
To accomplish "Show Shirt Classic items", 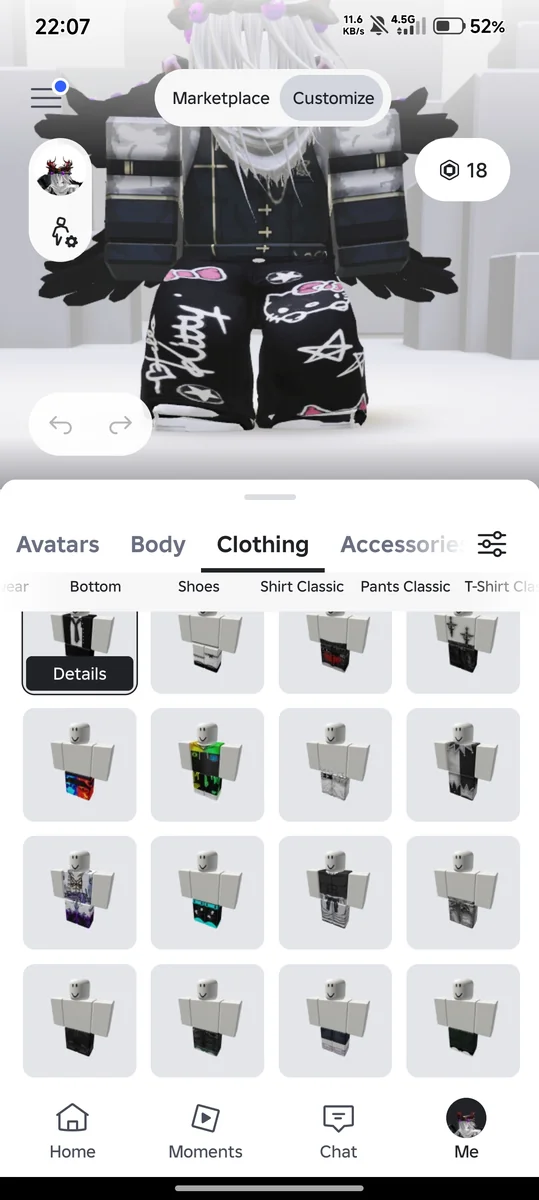I will click(302, 587).
